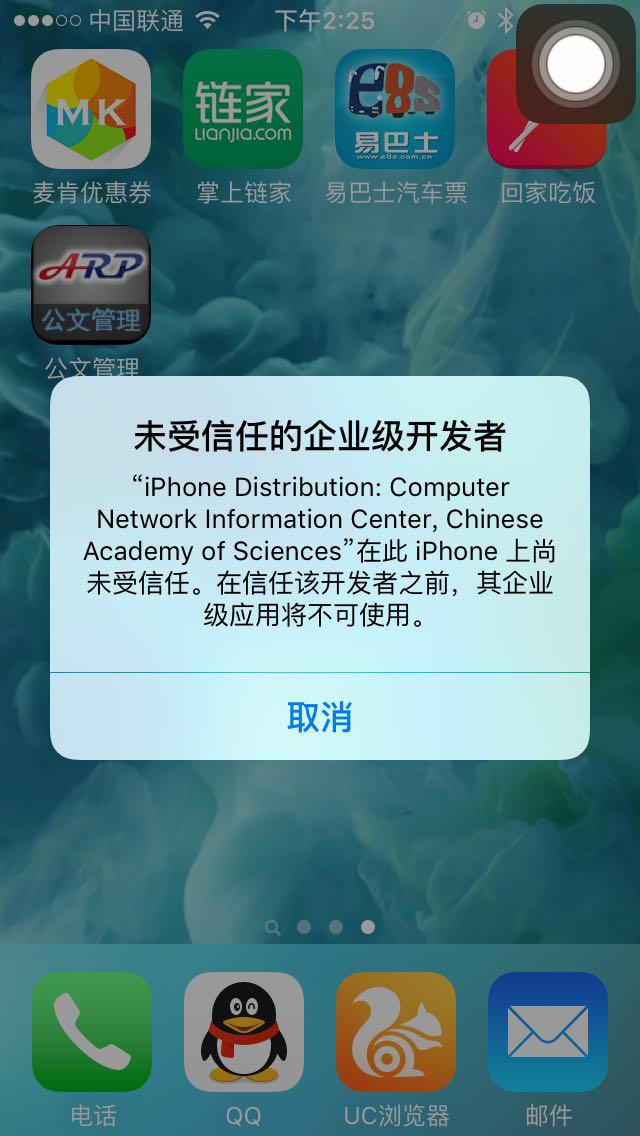Open UC浏览器 browser

(x=396, y=1032)
